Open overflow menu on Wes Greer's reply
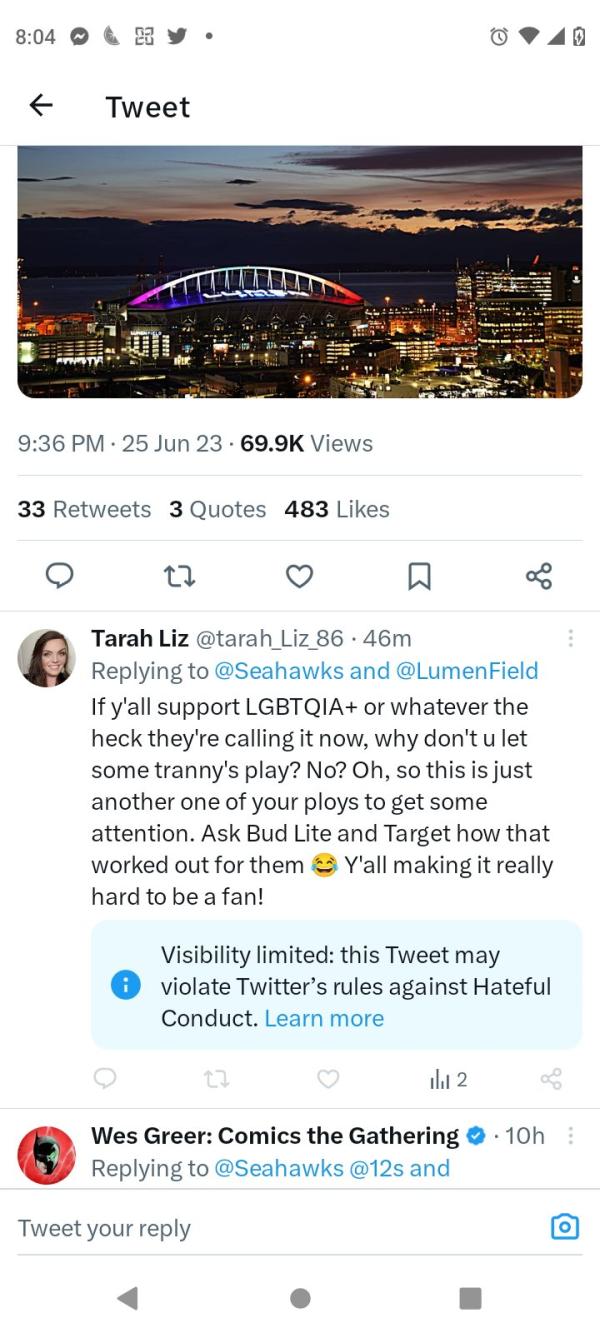Image resolution: width=600 pixels, height=1333 pixels. [x=570, y=1136]
